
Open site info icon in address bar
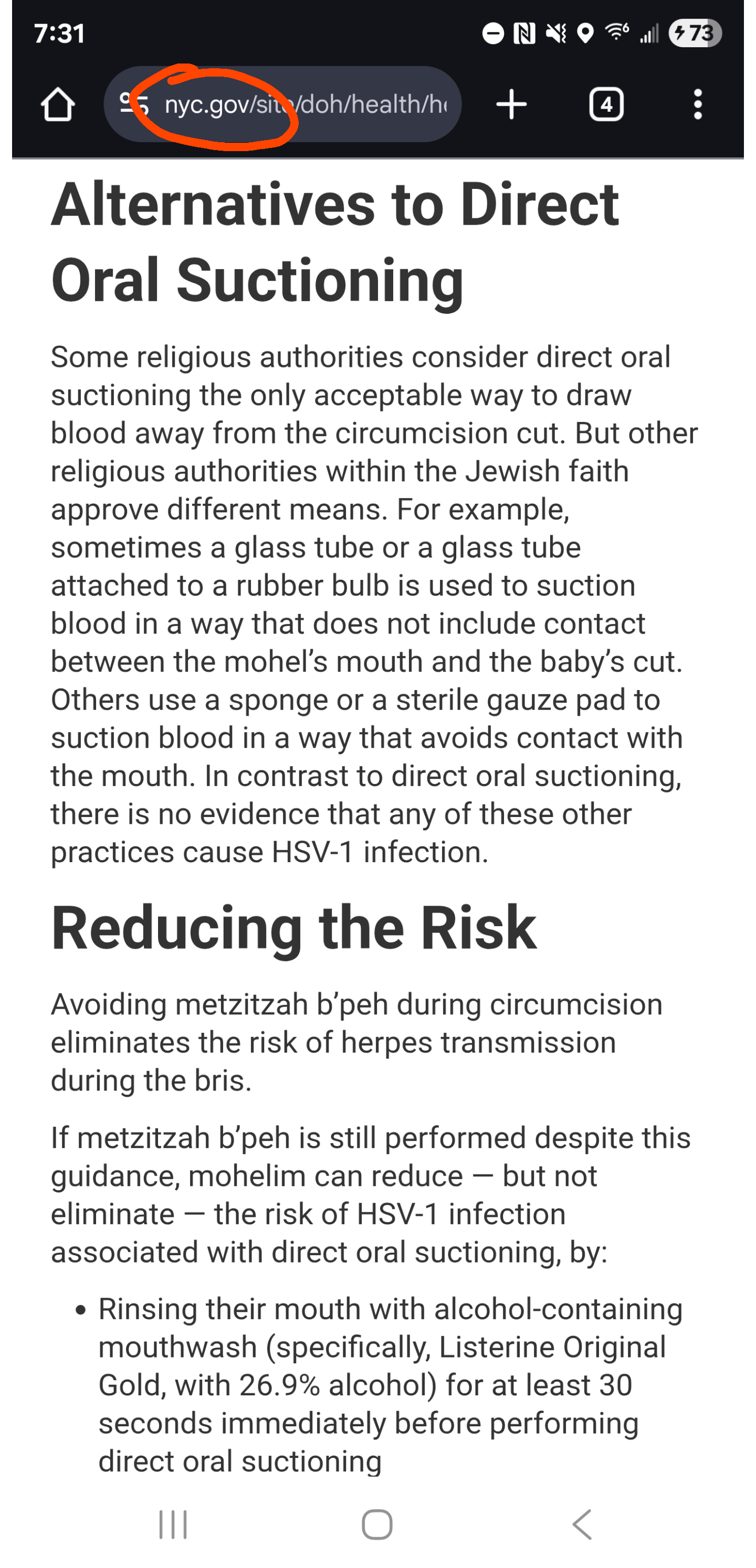point(133,105)
